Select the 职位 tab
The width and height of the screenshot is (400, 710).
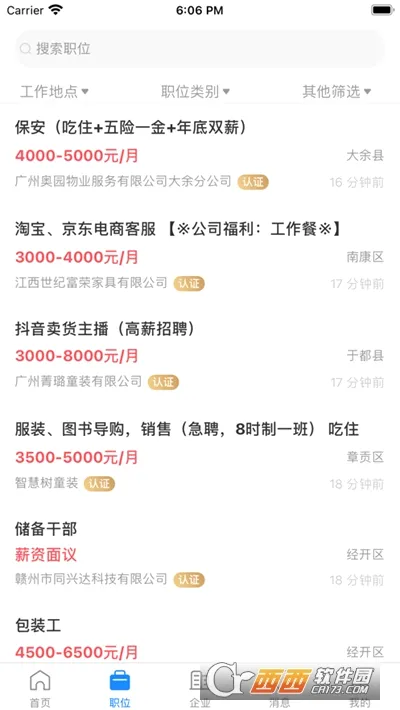(120, 688)
